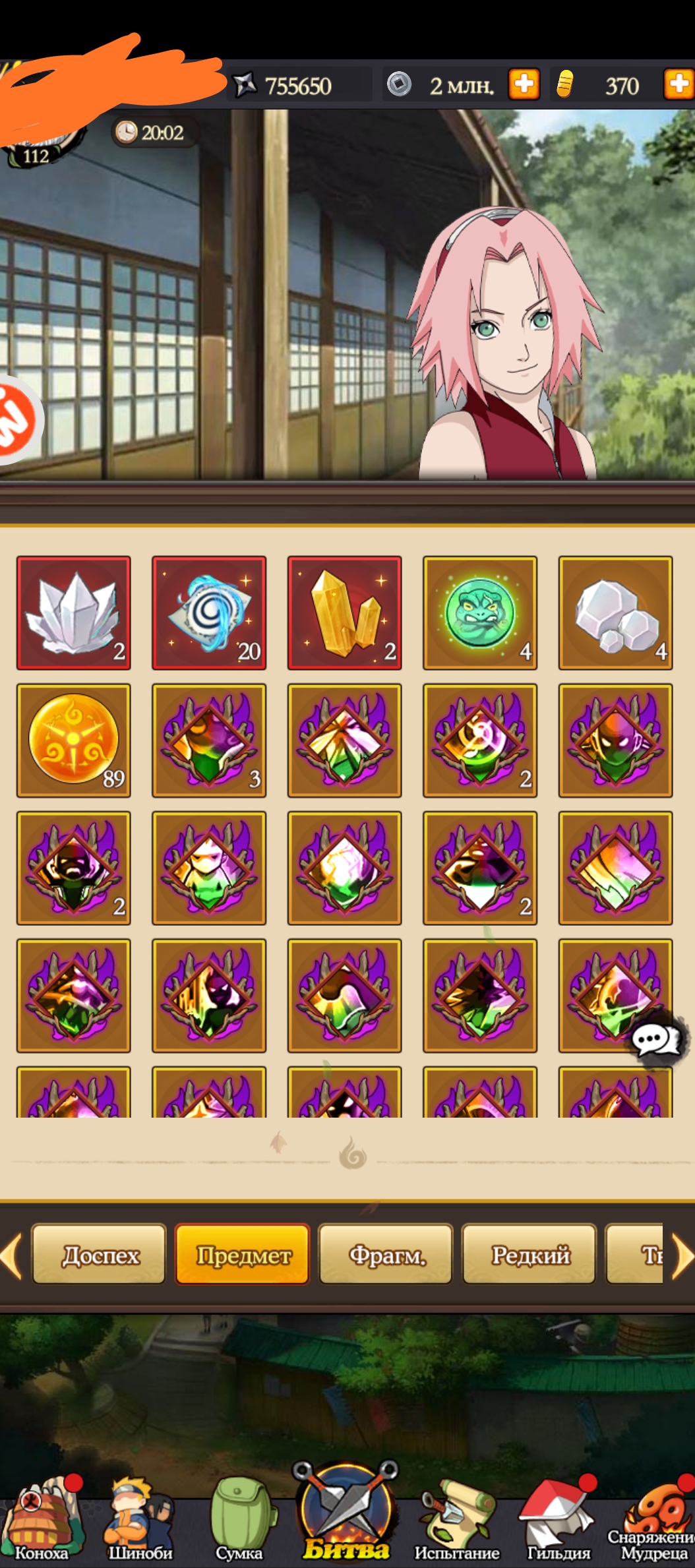Show more tabs with the right arrow
Image resolution: width=695 pixels, height=1568 pixels.
click(682, 1254)
